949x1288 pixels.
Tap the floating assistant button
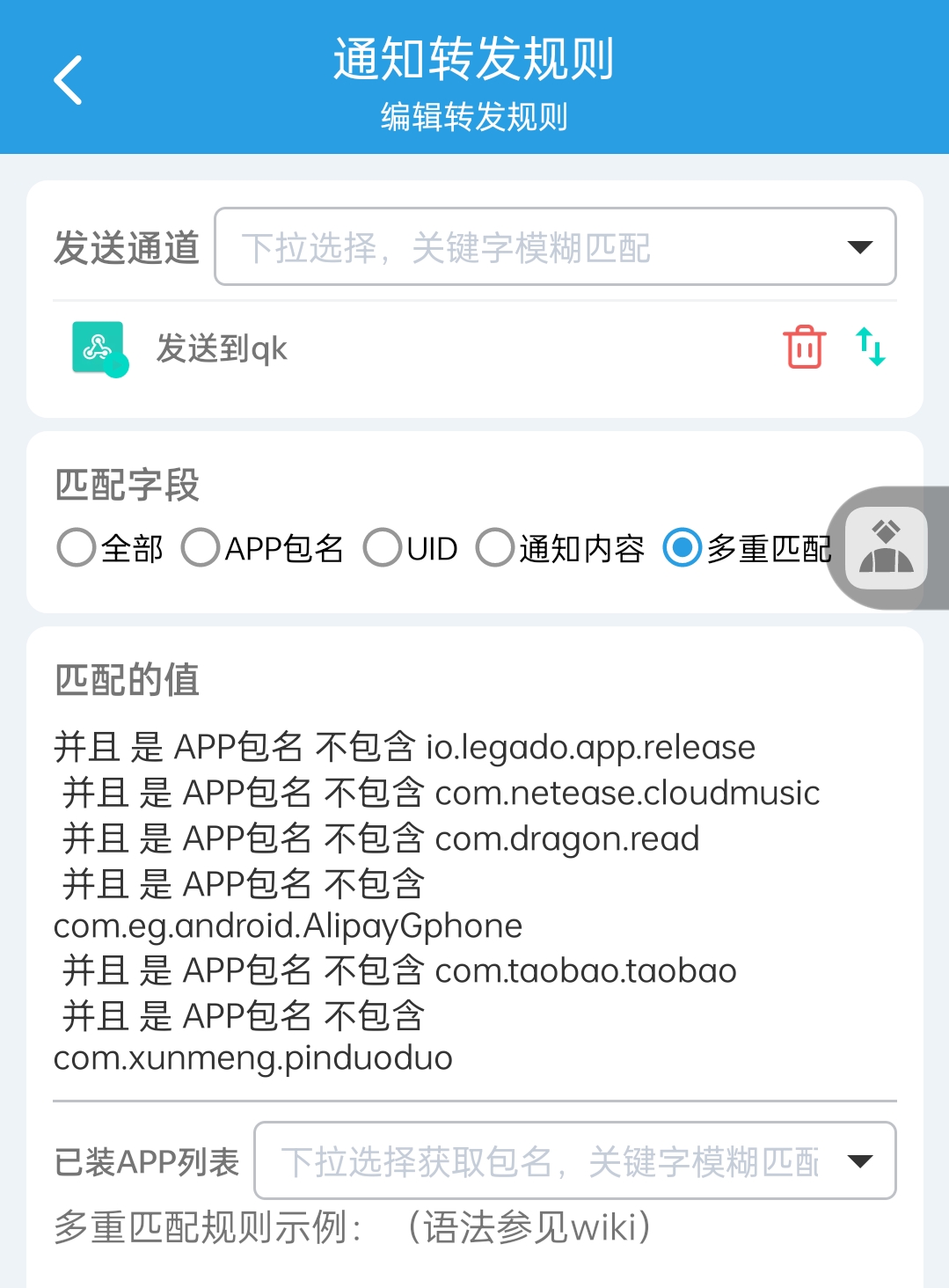click(x=886, y=548)
